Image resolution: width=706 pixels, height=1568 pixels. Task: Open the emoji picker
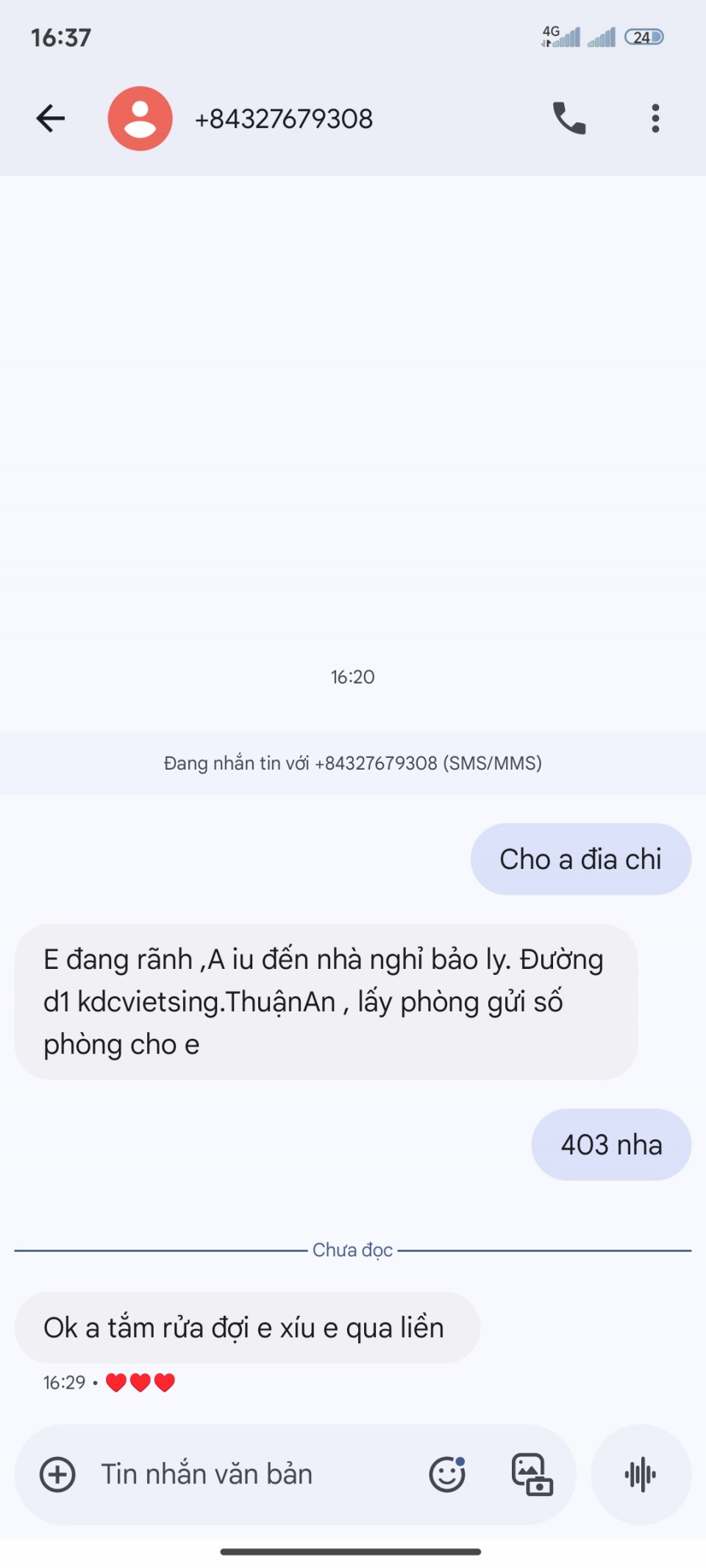[447, 1475]
